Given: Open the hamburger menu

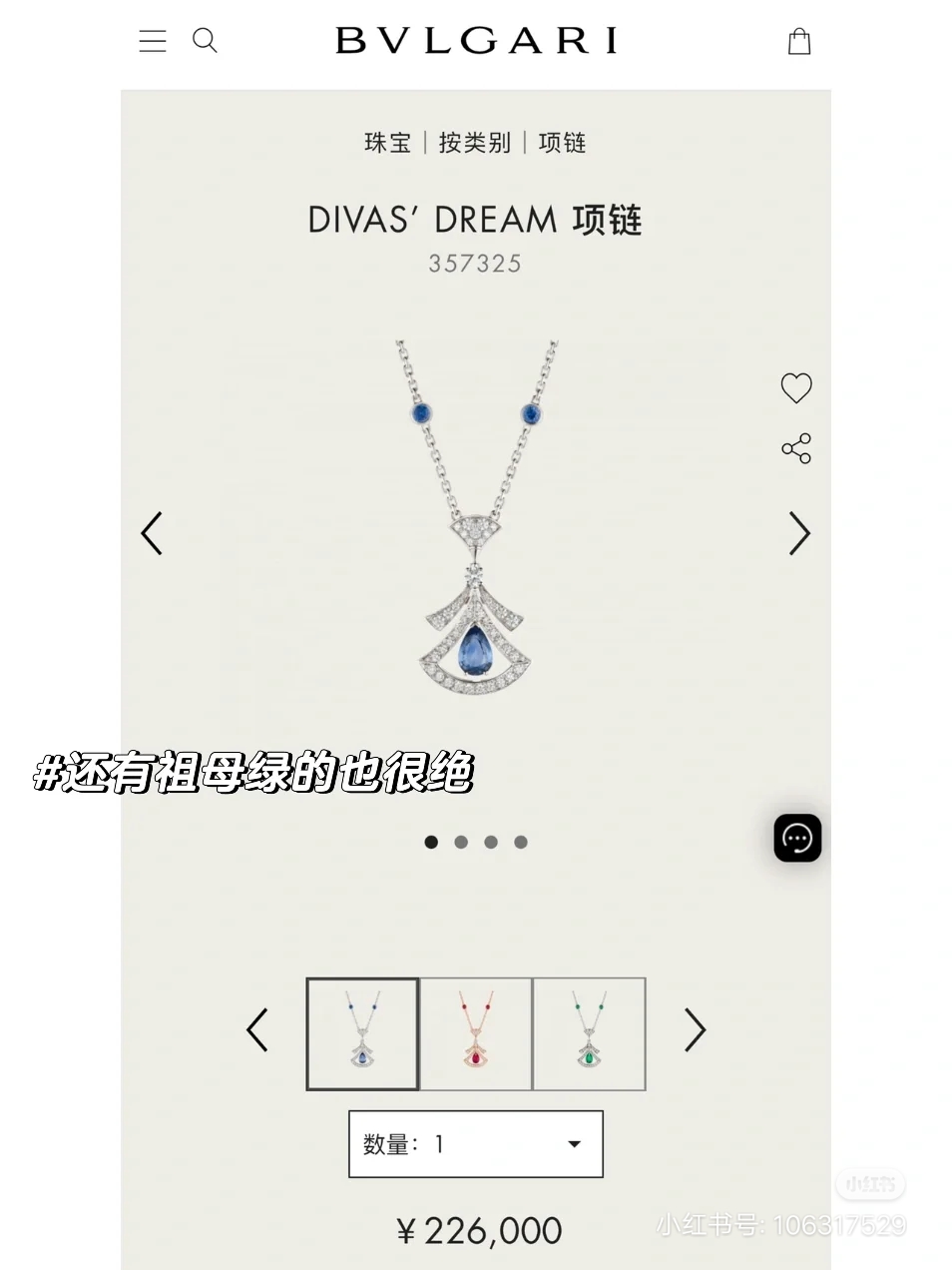Looking at the screenshot, I should [x=153, y=41].
